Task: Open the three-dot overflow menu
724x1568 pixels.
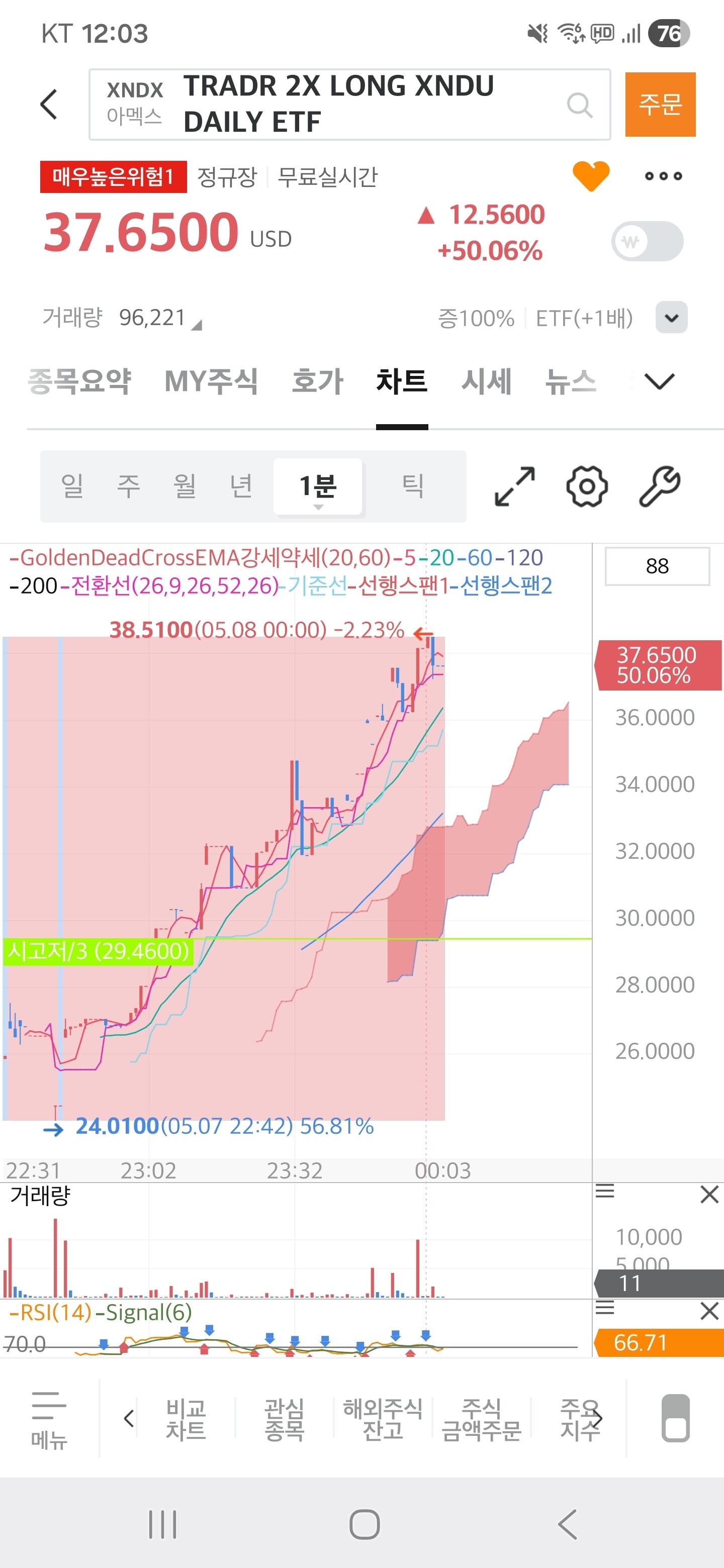Action: (663, 176)
